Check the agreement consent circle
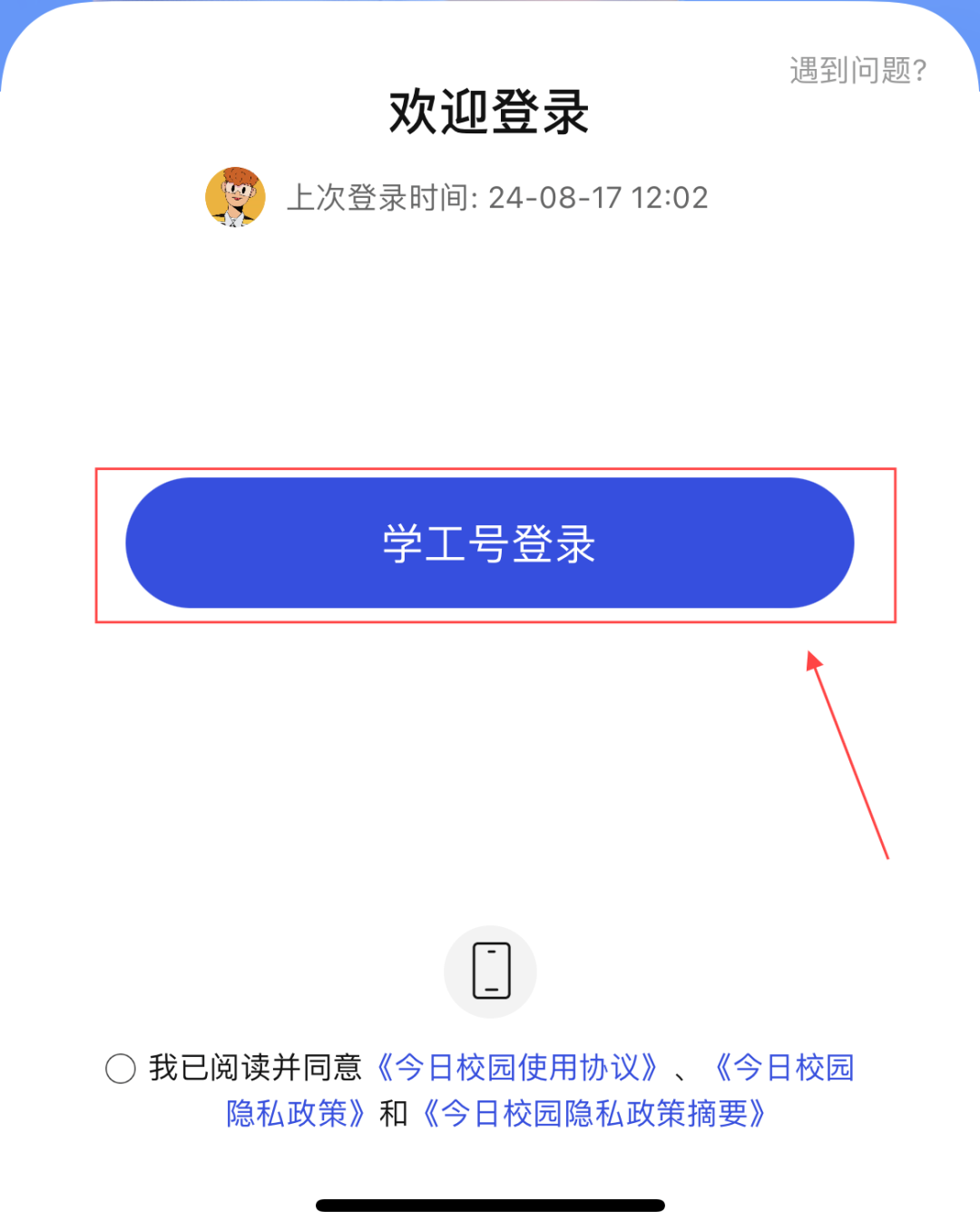 [121, 1068]
